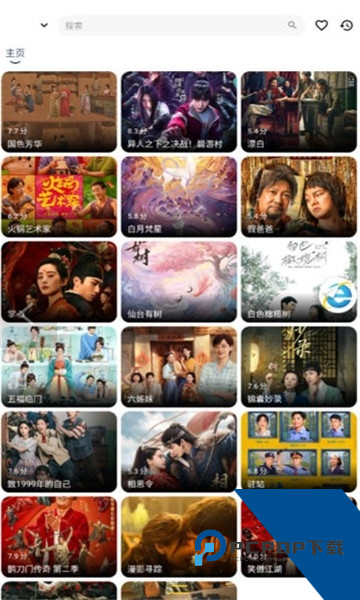Open 致1999年的自己

click(59, 452)
